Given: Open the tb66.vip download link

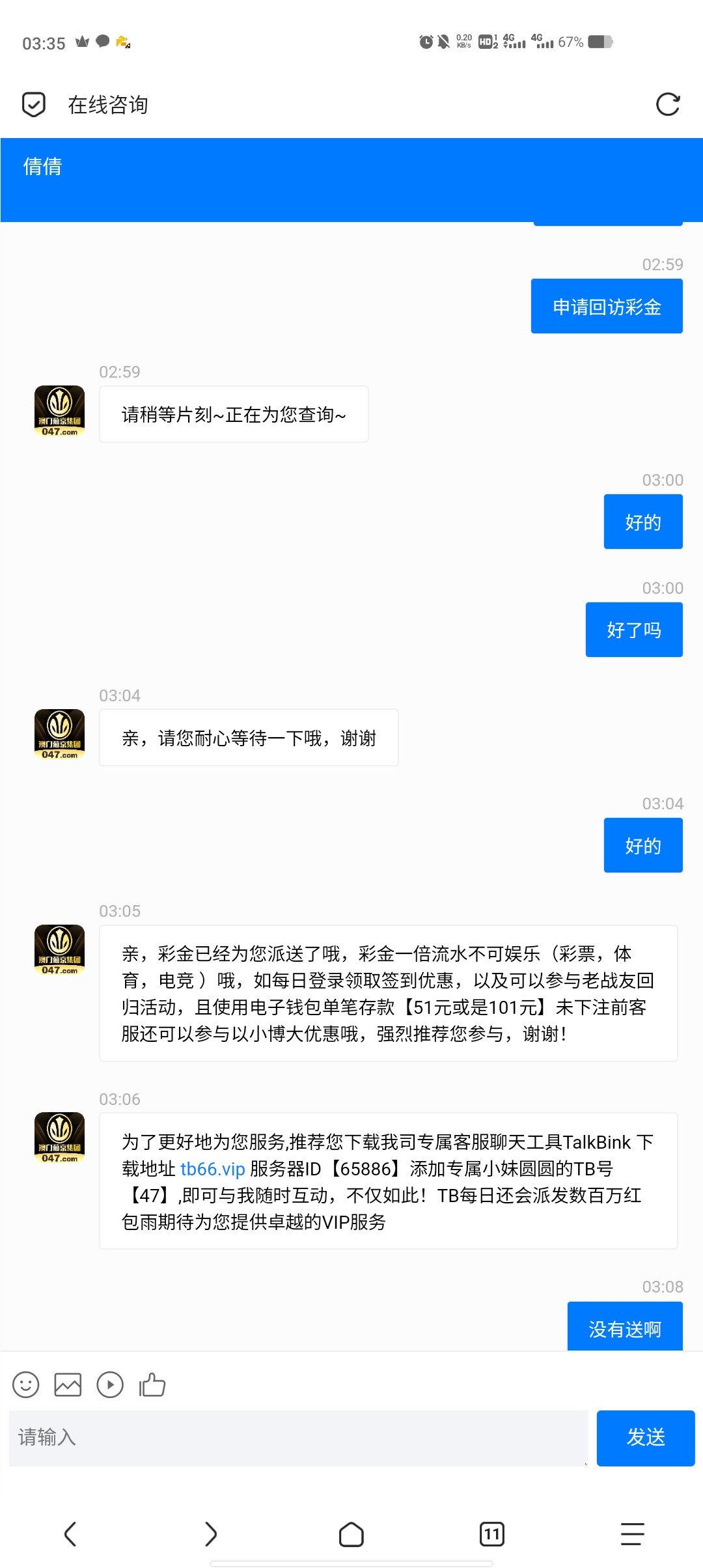Looking at the screenshot, I should [212, 1169].
